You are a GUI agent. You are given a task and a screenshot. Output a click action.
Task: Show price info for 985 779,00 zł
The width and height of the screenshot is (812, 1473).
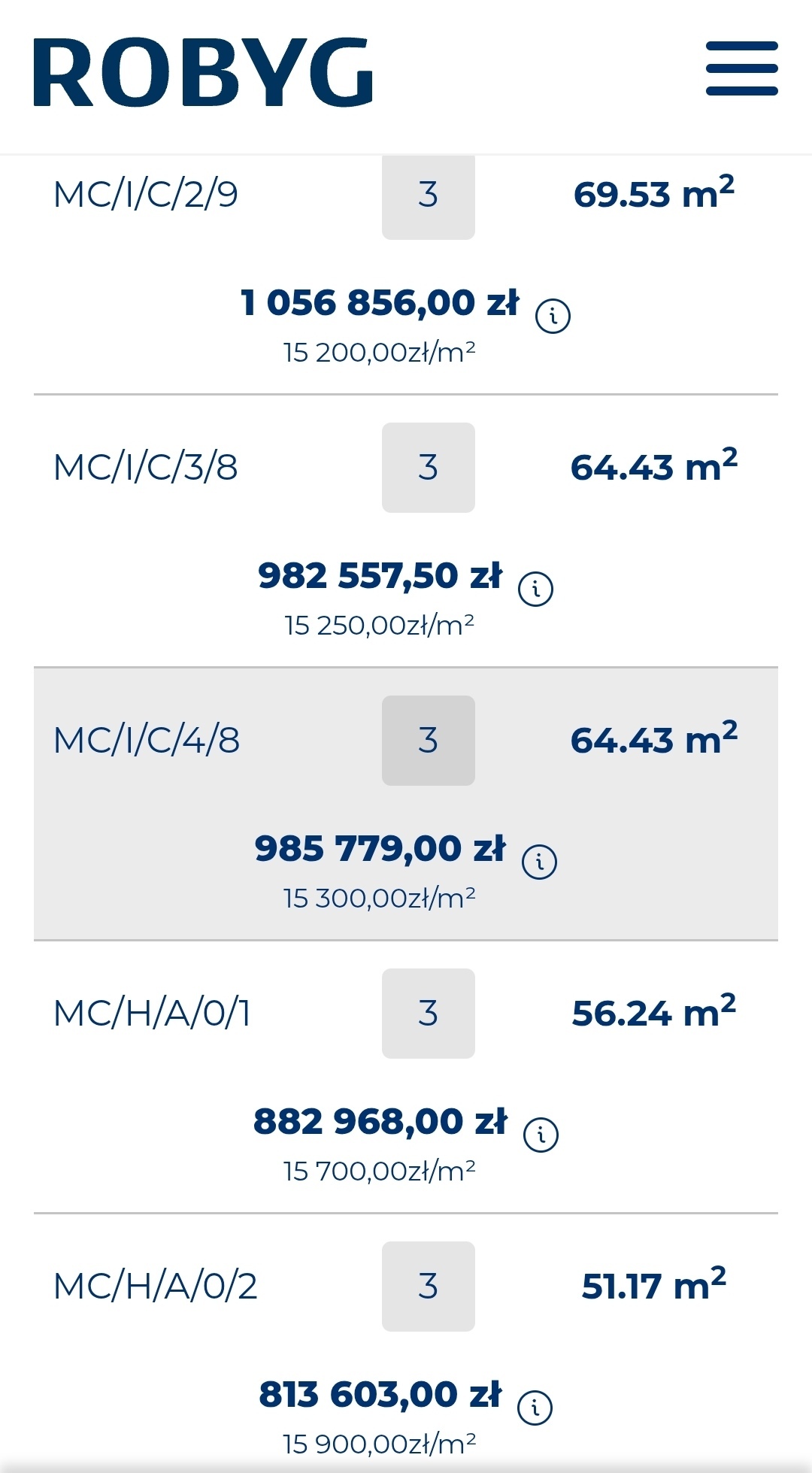coord(539,862)
